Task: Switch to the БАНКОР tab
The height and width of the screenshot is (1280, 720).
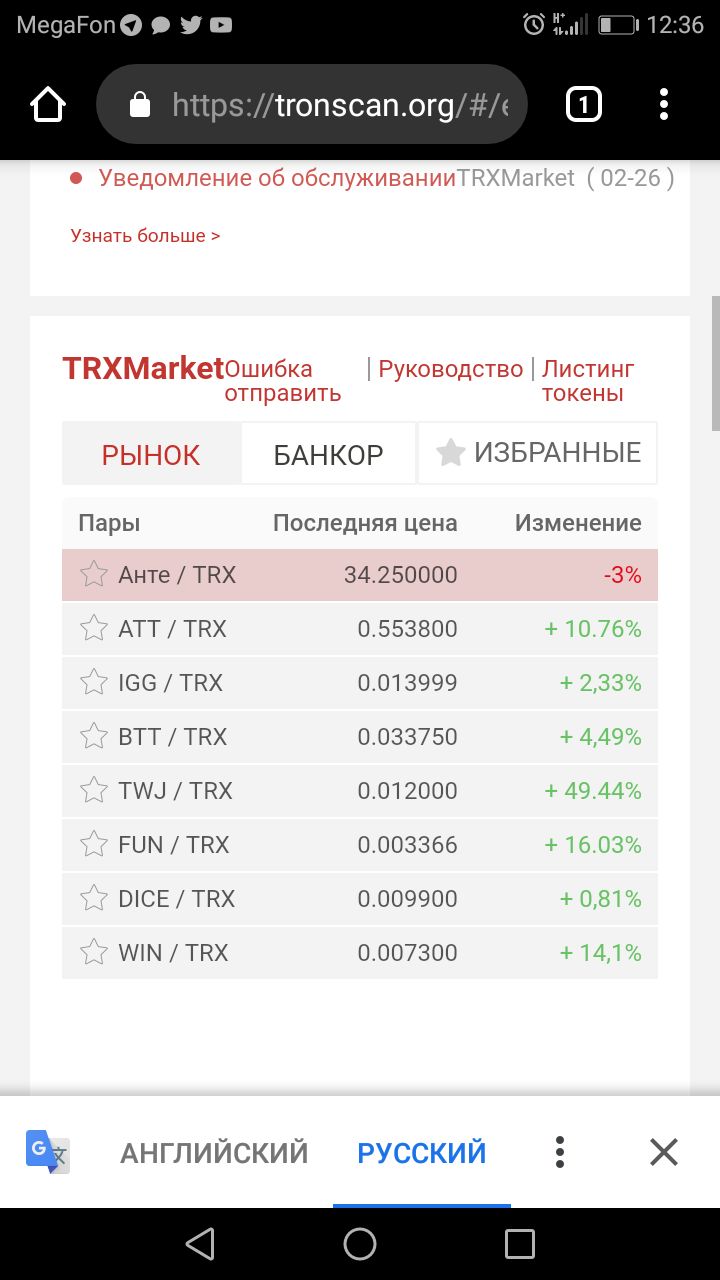Action: (328, 455)
